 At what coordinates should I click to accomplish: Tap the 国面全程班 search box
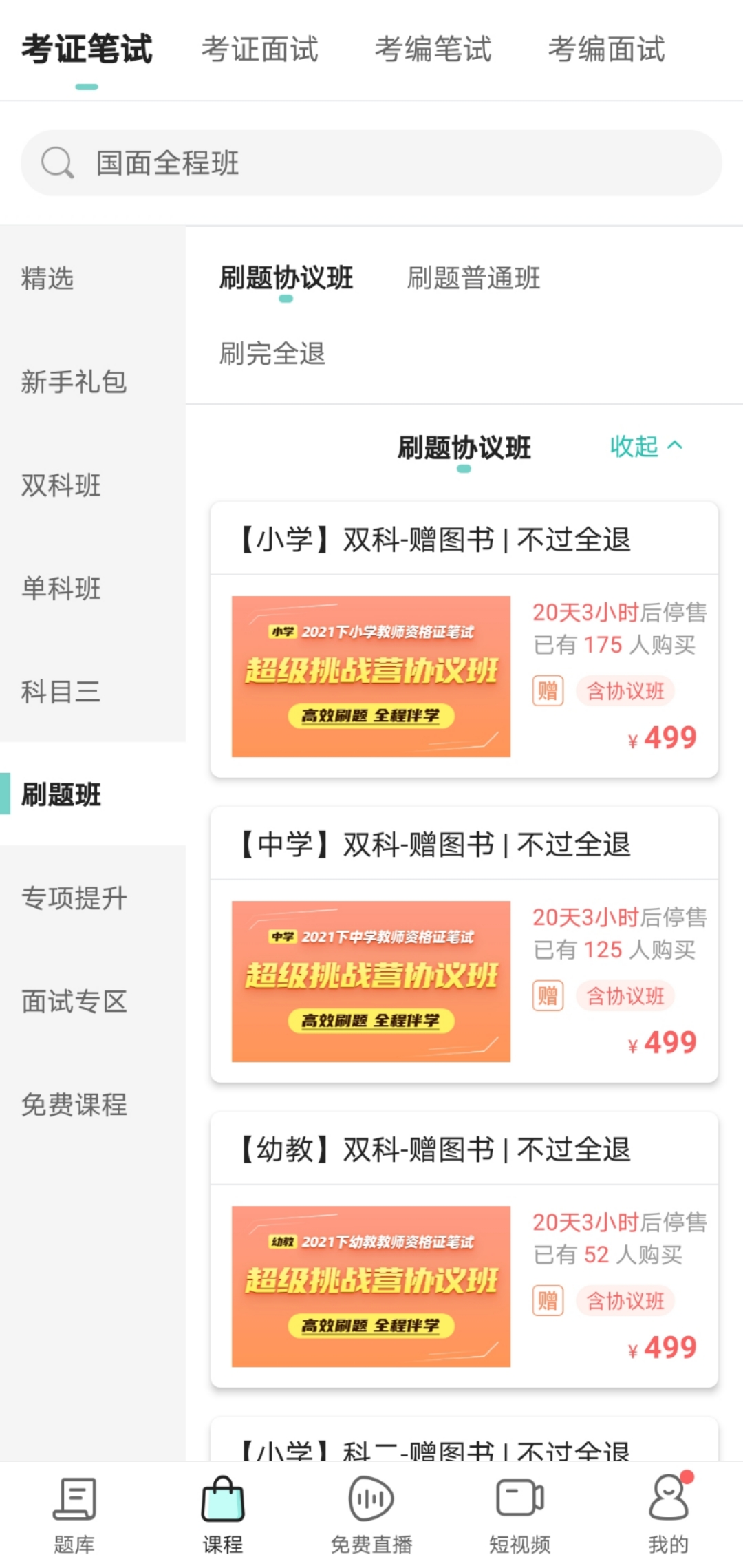pos(371,163)
